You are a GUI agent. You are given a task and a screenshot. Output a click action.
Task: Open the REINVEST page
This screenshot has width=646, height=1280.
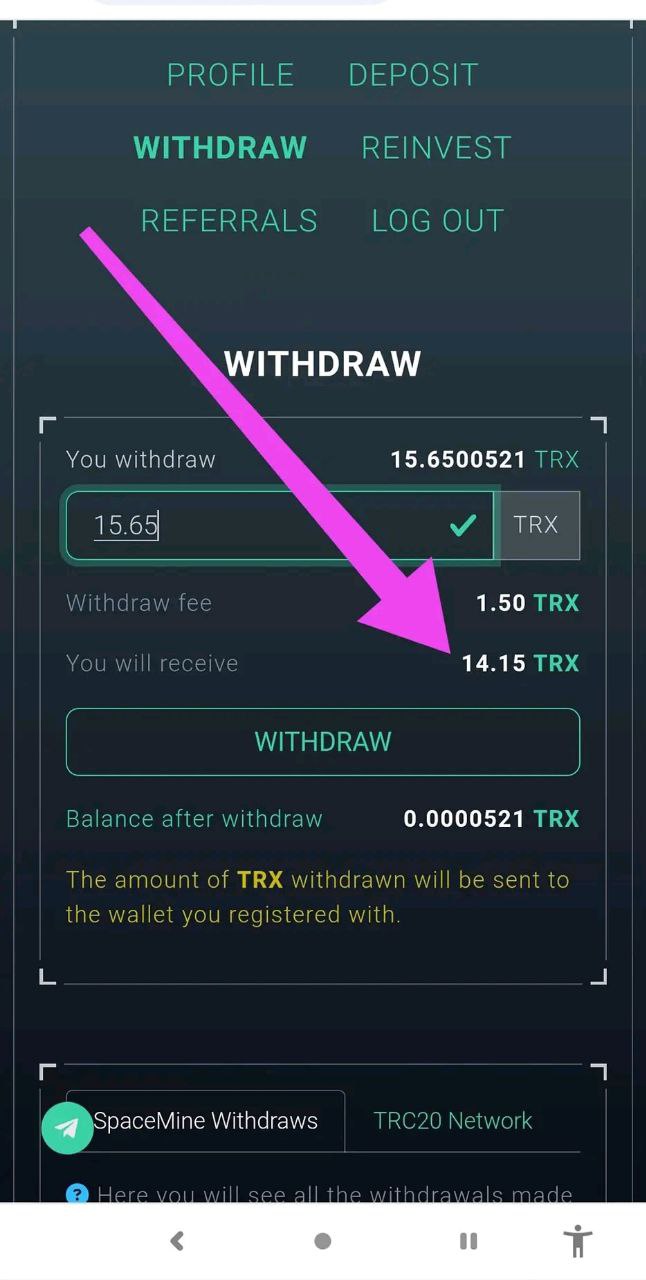(436, 148)
